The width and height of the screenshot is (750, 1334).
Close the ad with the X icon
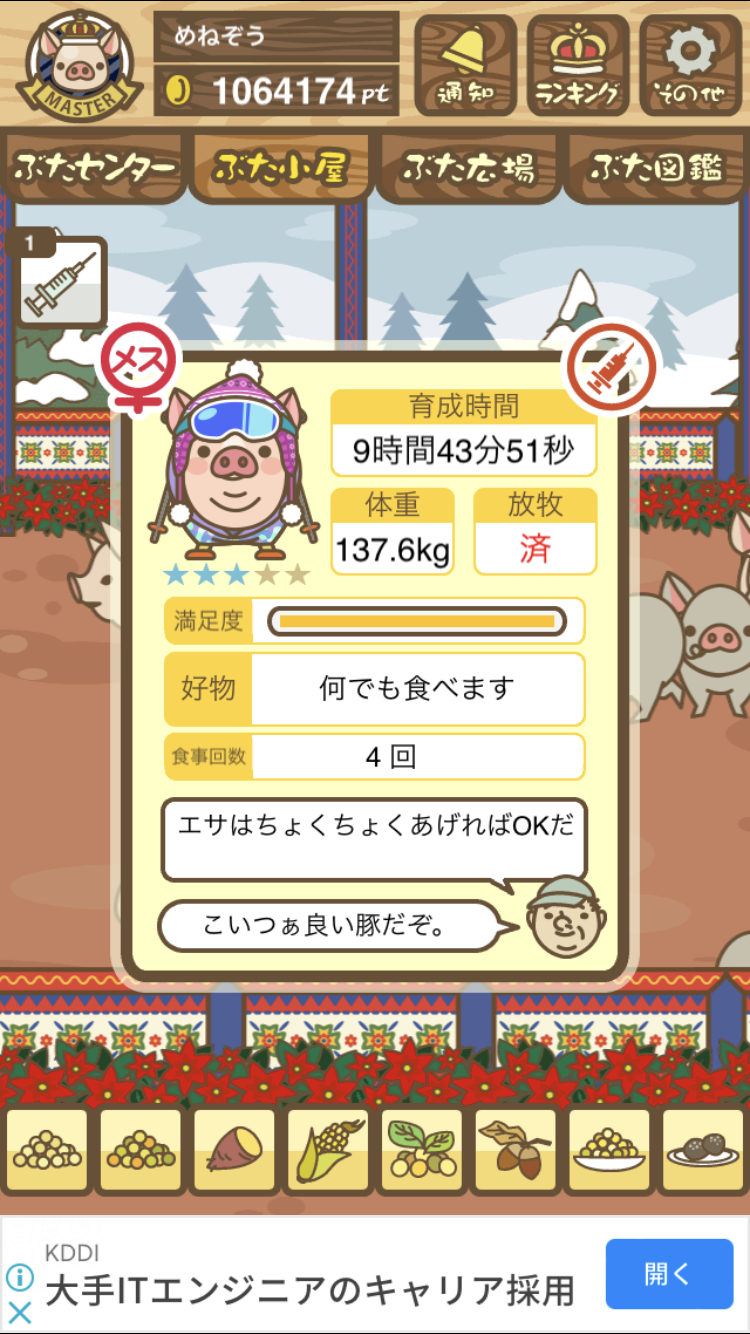click(19, 1313)
